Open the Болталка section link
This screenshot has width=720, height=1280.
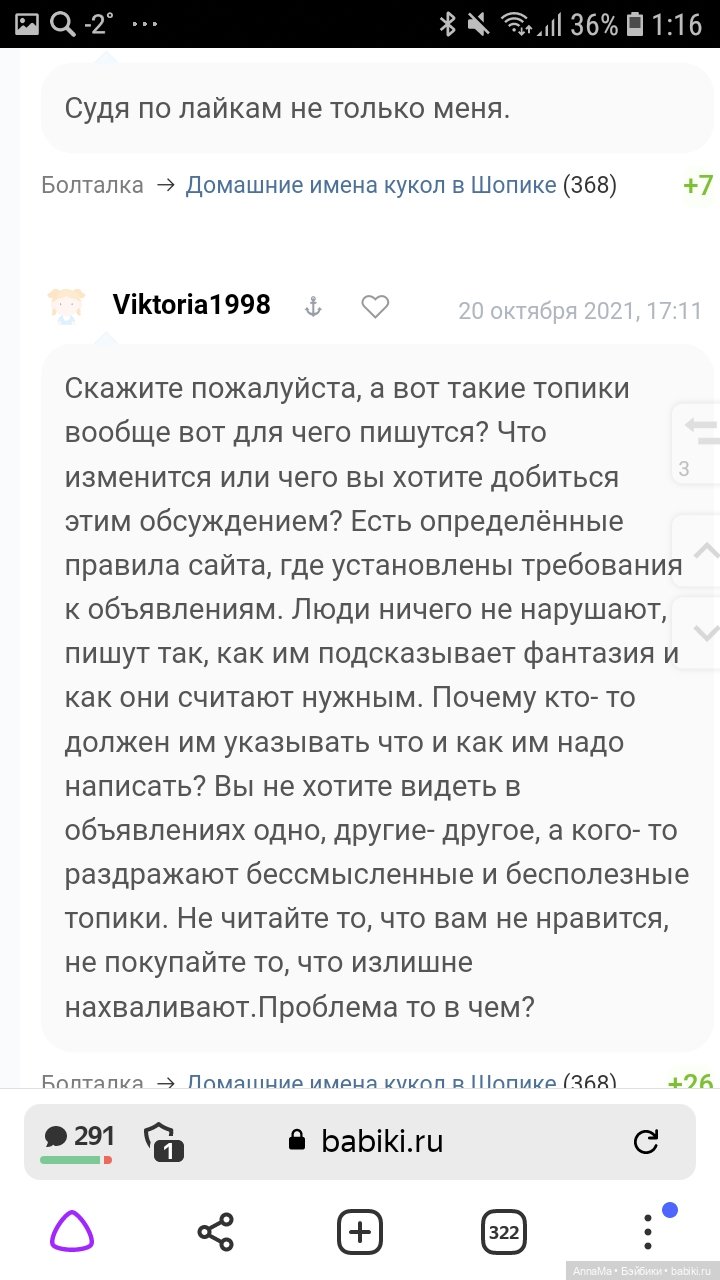coord(92,185)
